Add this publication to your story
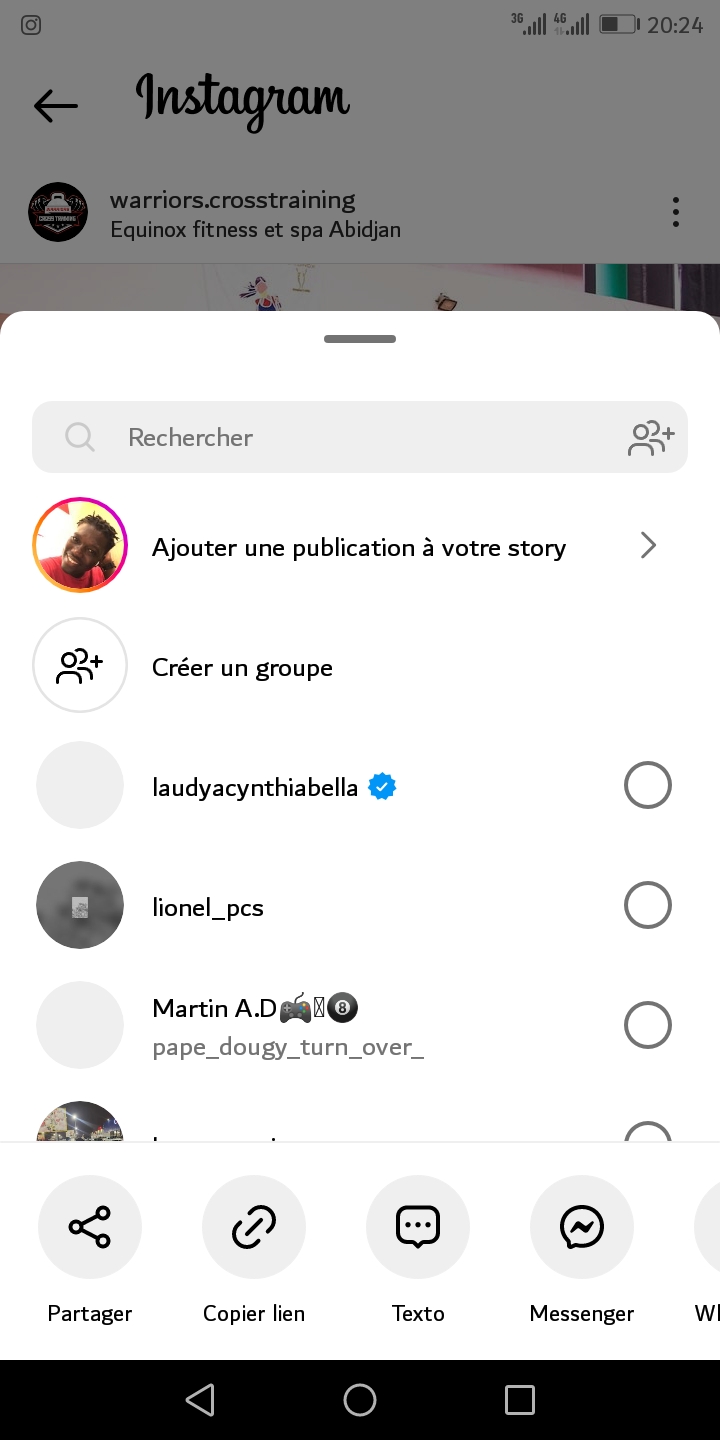 click(358, 547)
